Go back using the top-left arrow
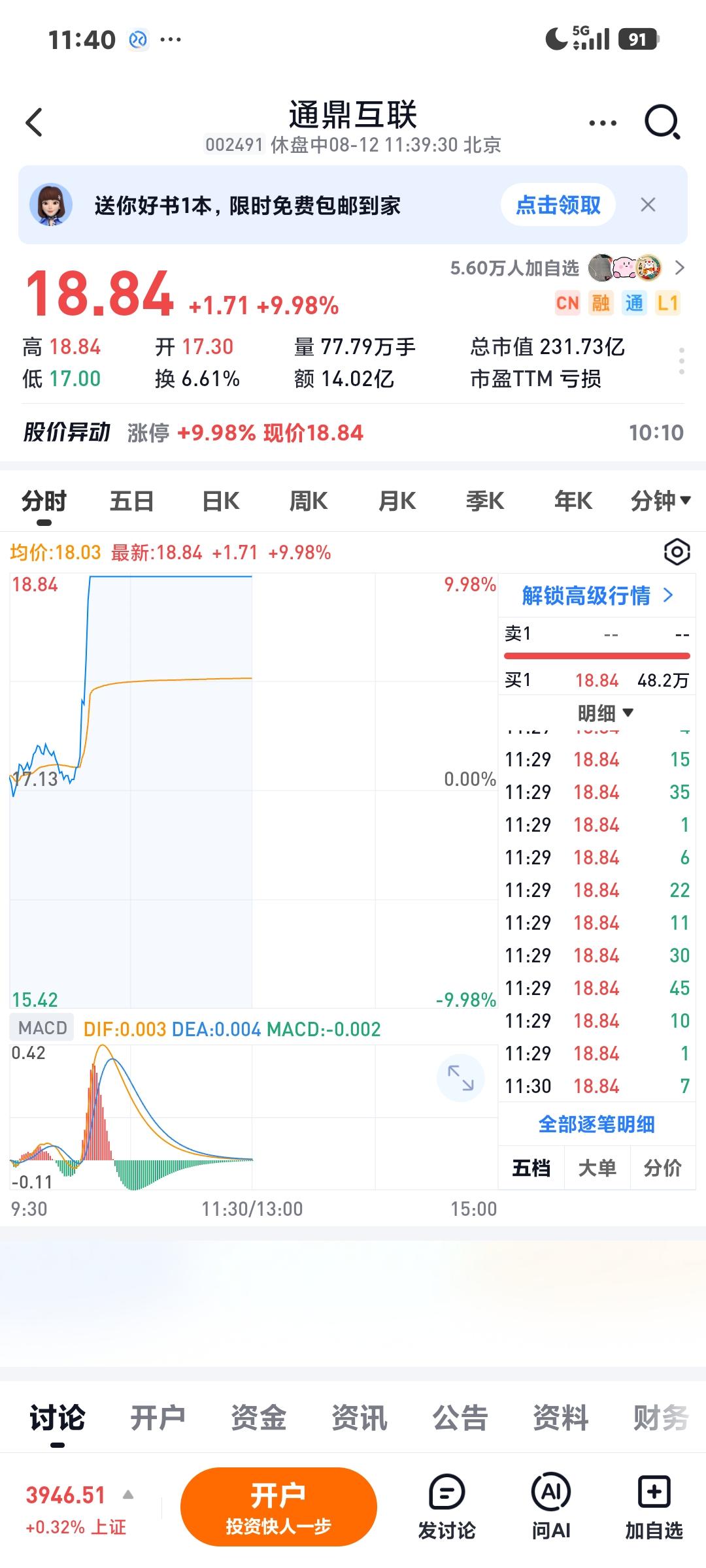The image size is (706, 1568). point(34,122)
